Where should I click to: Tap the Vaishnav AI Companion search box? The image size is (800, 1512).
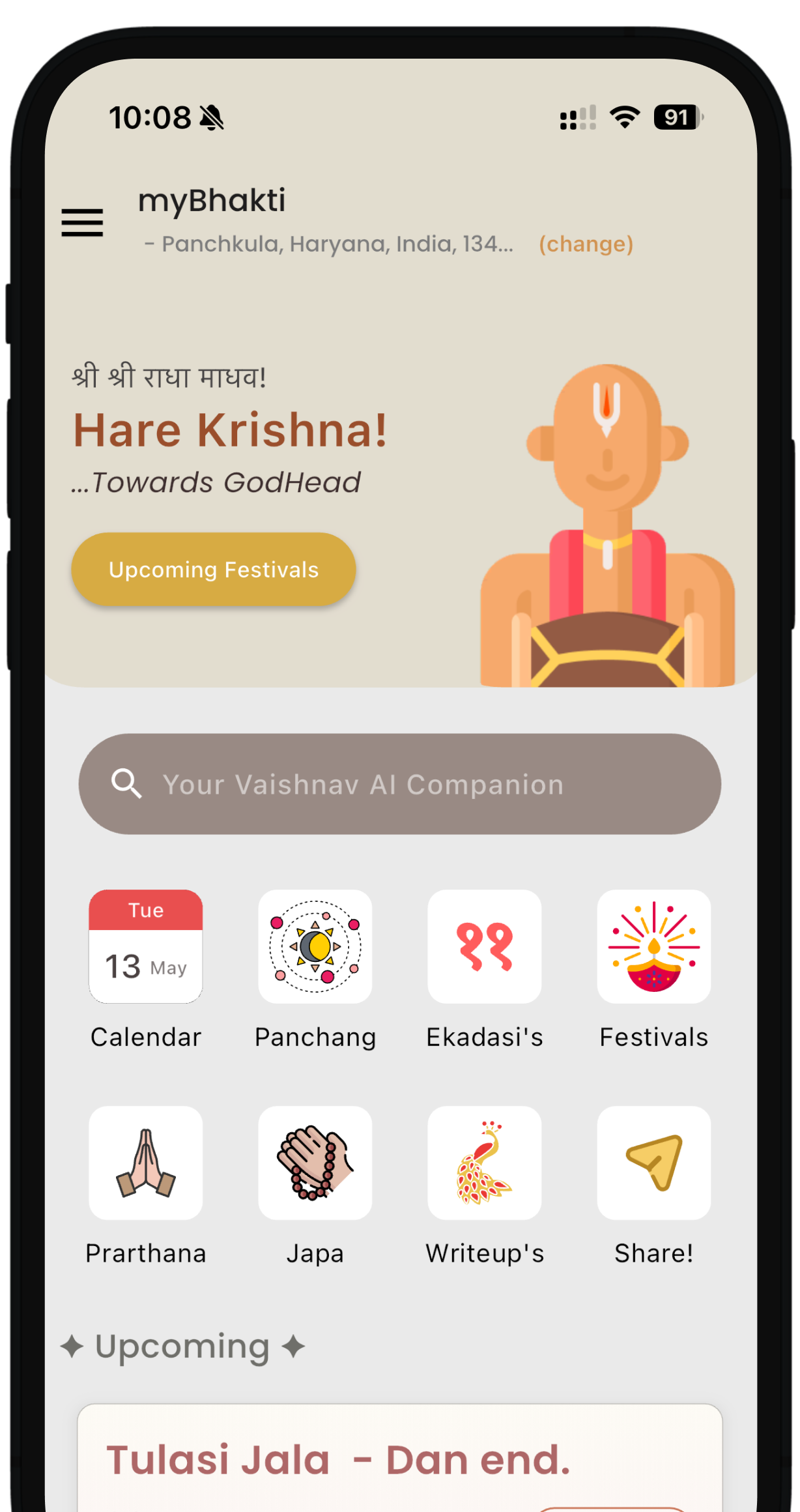(x=399, y=784)
